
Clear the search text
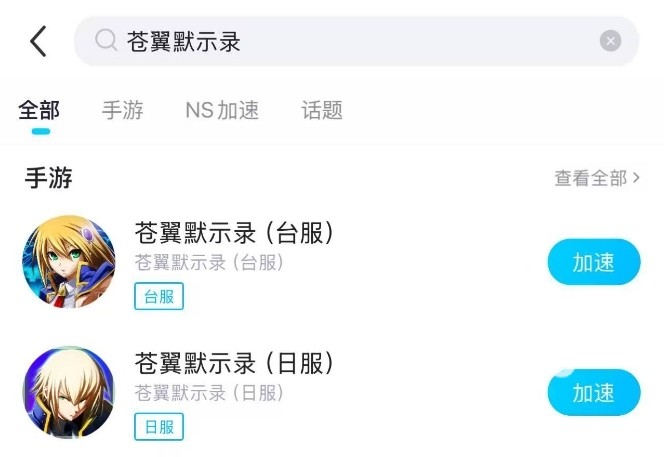click(610, 41)
